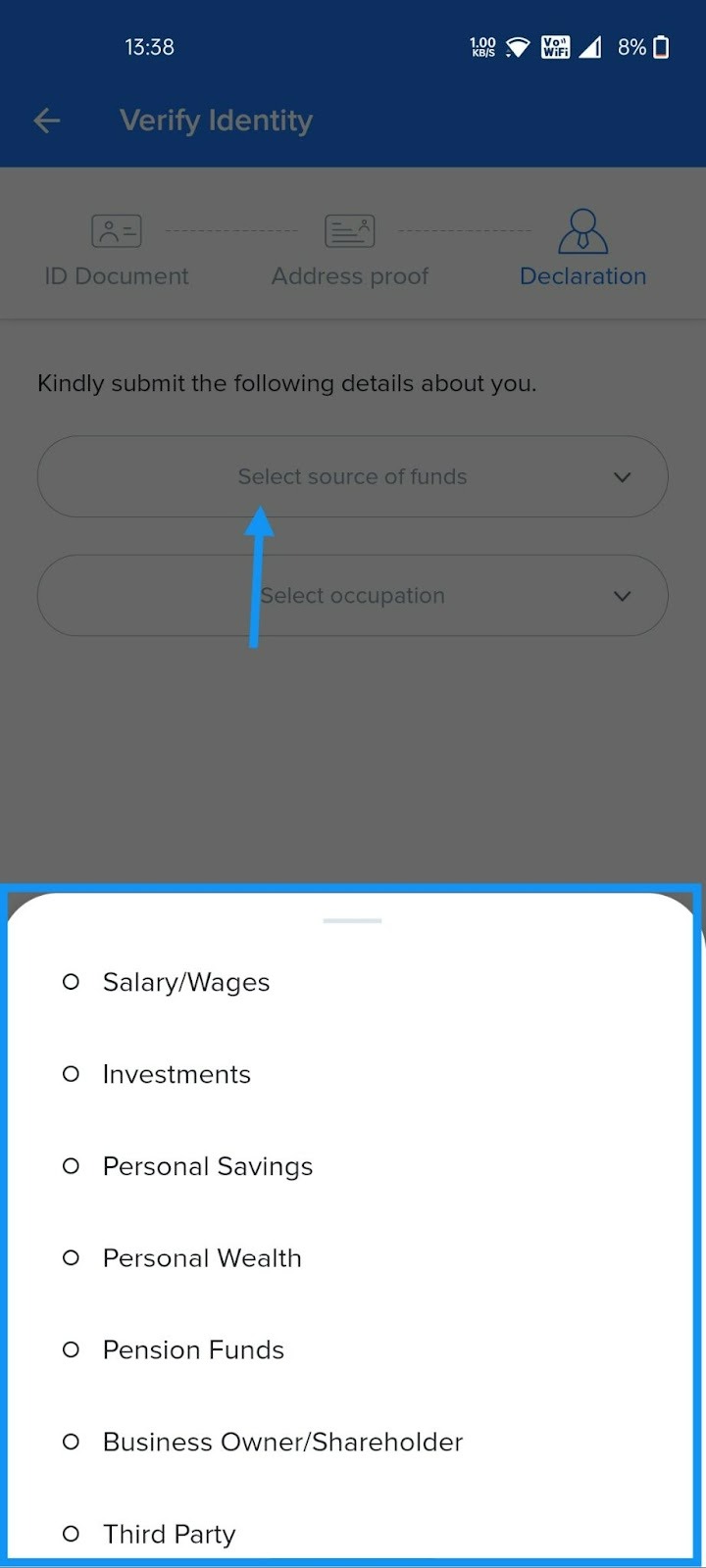Tap the back arrow on Verify Identity

pos(46,120)
